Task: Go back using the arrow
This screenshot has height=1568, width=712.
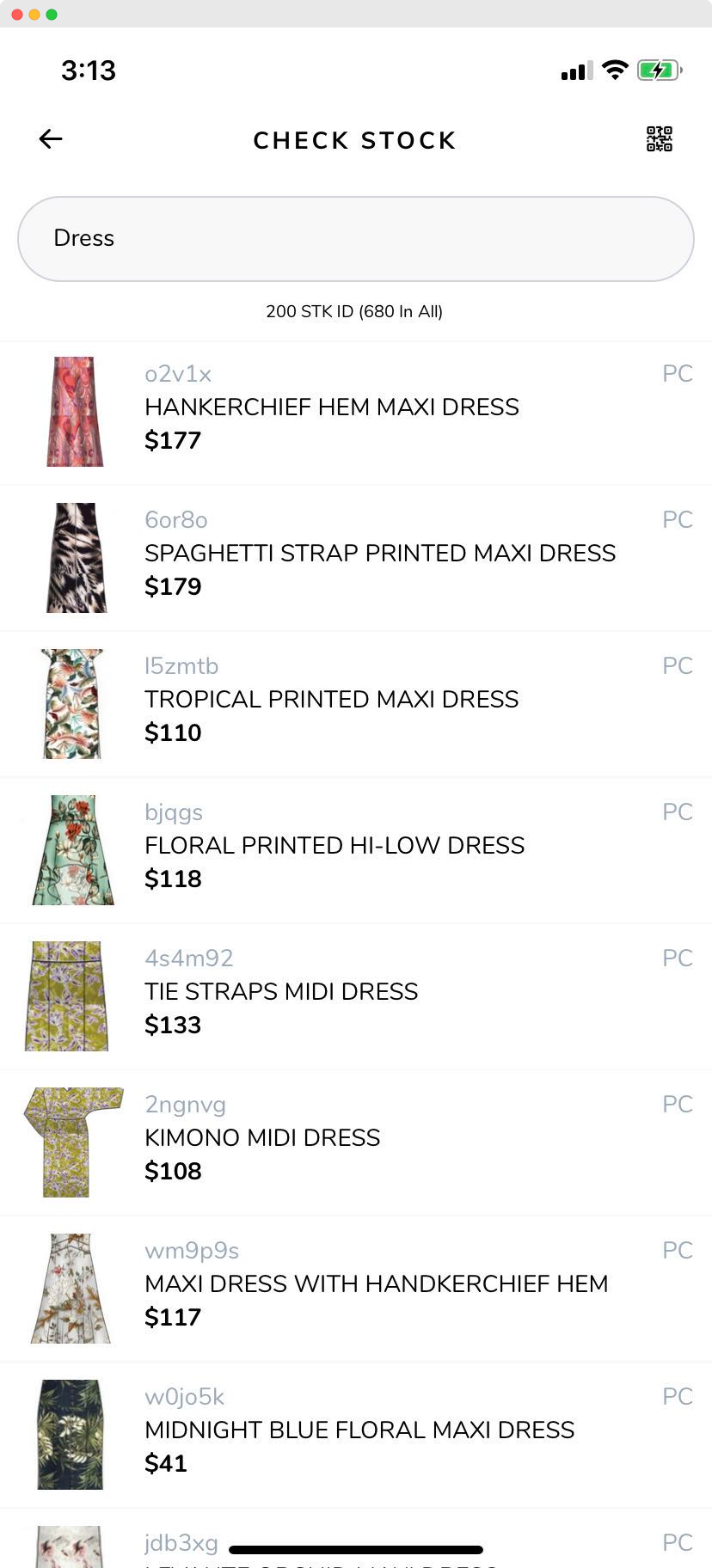Action: tap(51, 139)
